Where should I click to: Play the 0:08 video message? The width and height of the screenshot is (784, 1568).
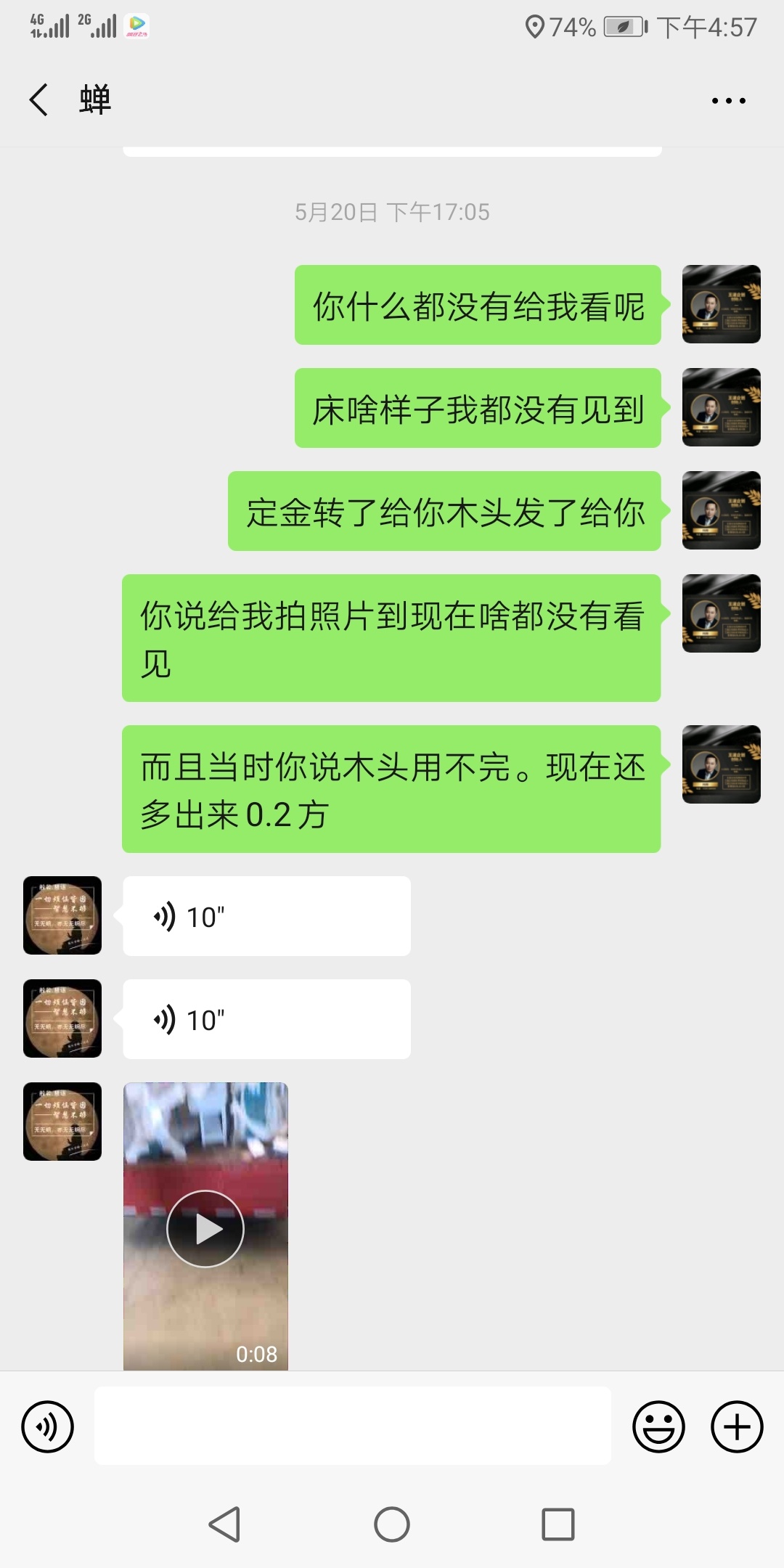click(205, 1228)
